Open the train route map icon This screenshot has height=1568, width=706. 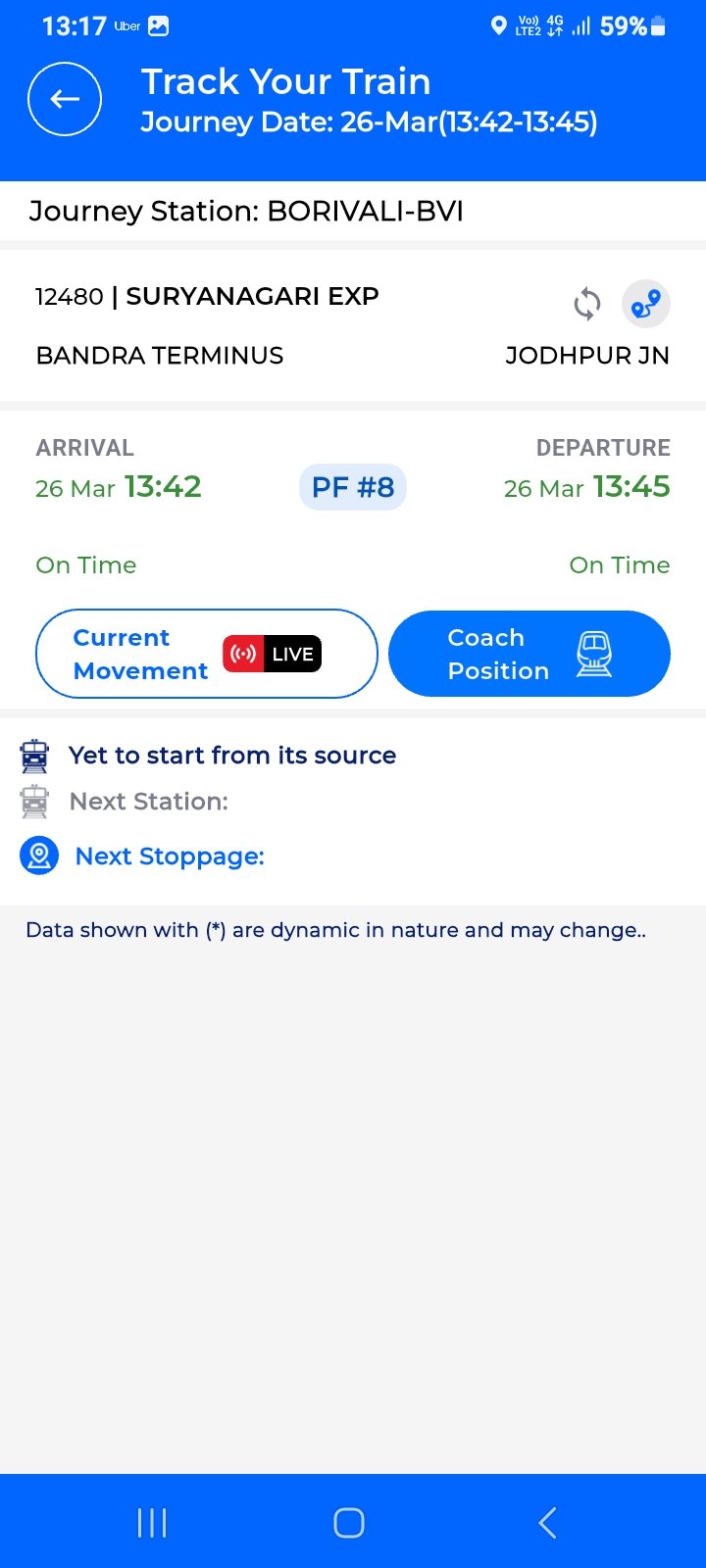coord(645,305)
